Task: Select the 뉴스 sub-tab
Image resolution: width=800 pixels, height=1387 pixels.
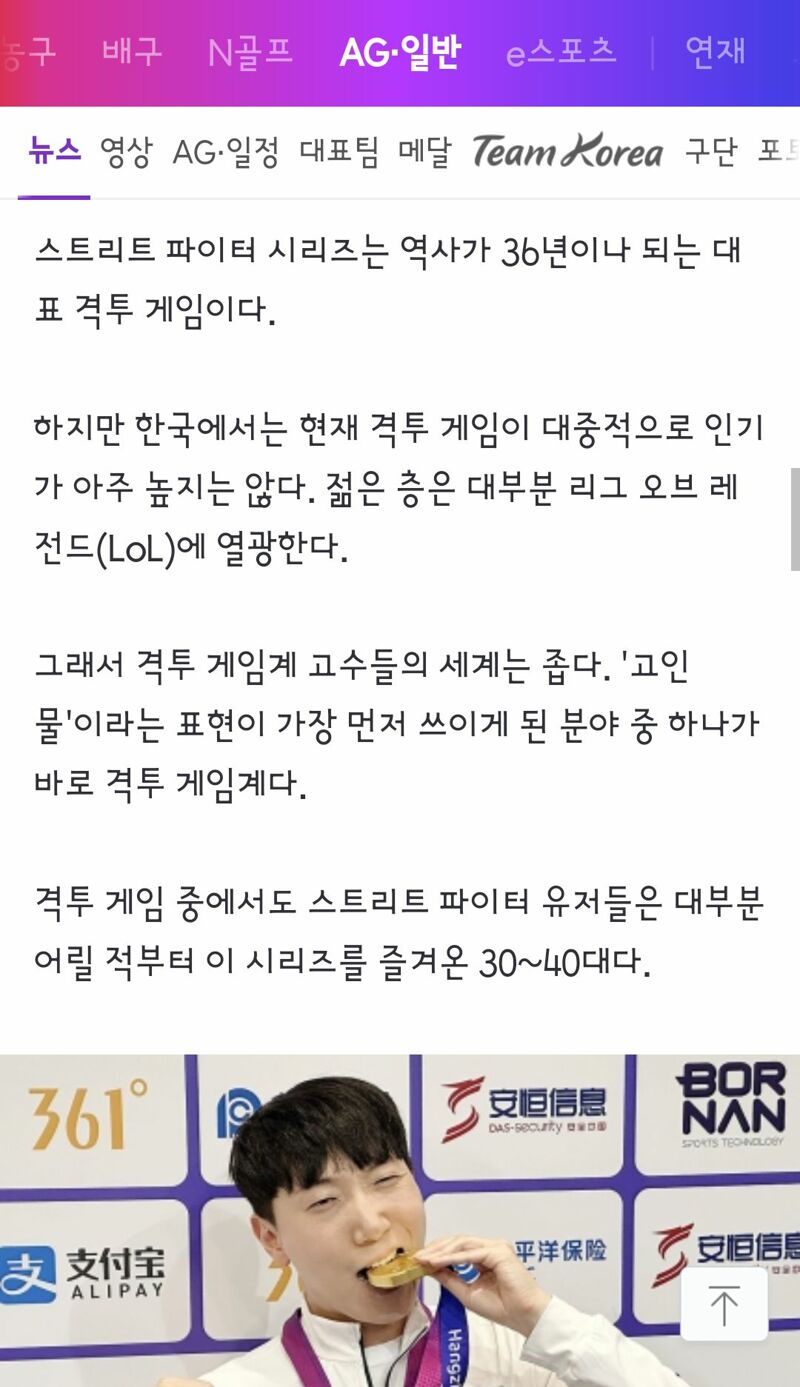Action: pyautogui.click(x=54, y=152)
